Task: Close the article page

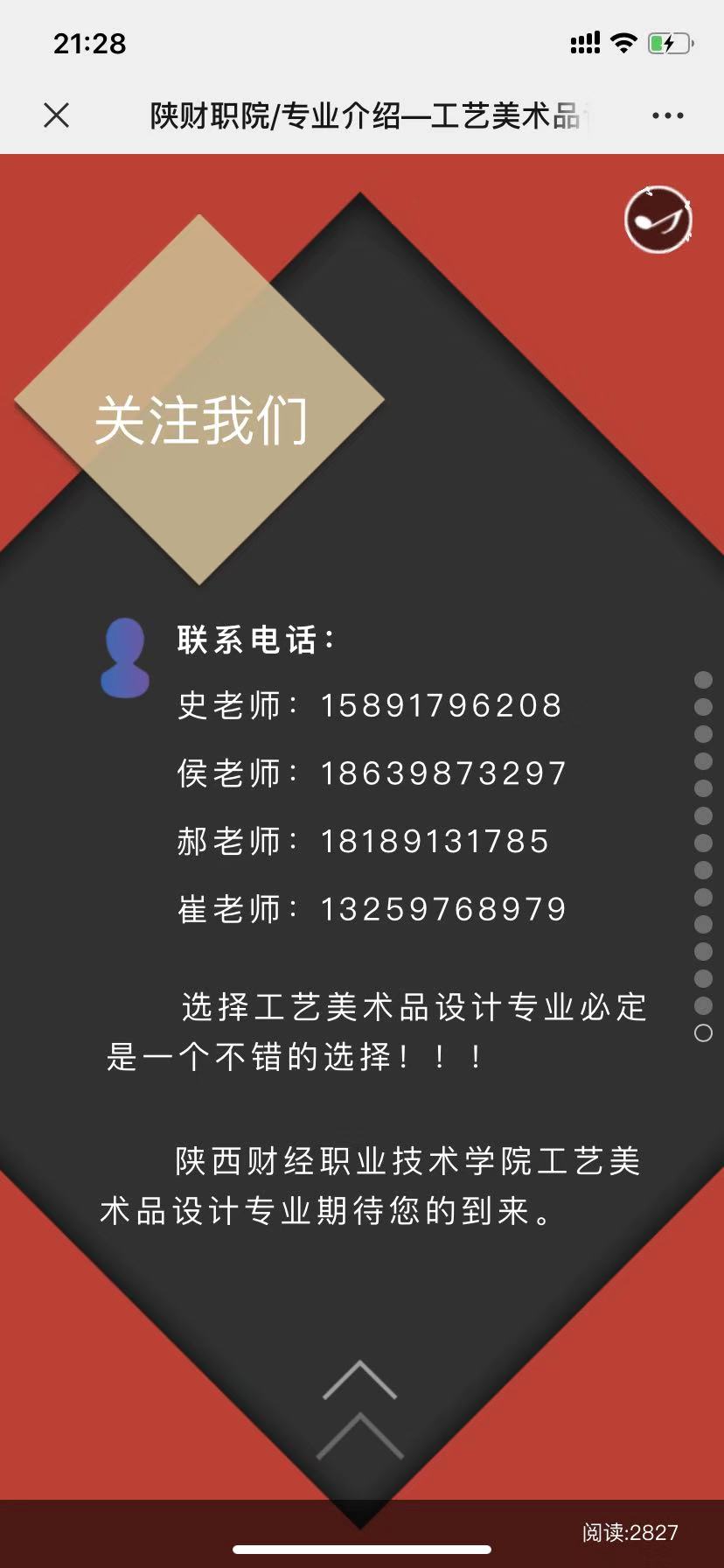Action: 57,115
